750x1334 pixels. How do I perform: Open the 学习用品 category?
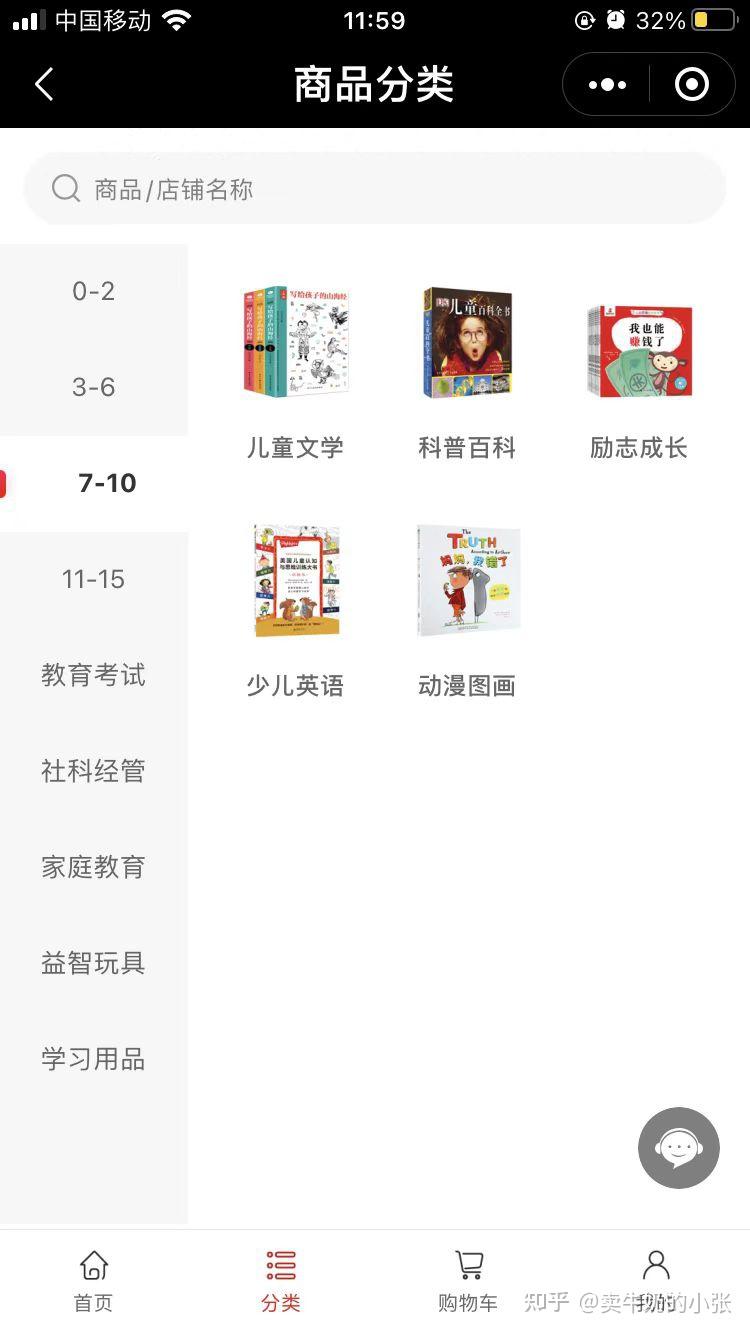(93, 1059)
